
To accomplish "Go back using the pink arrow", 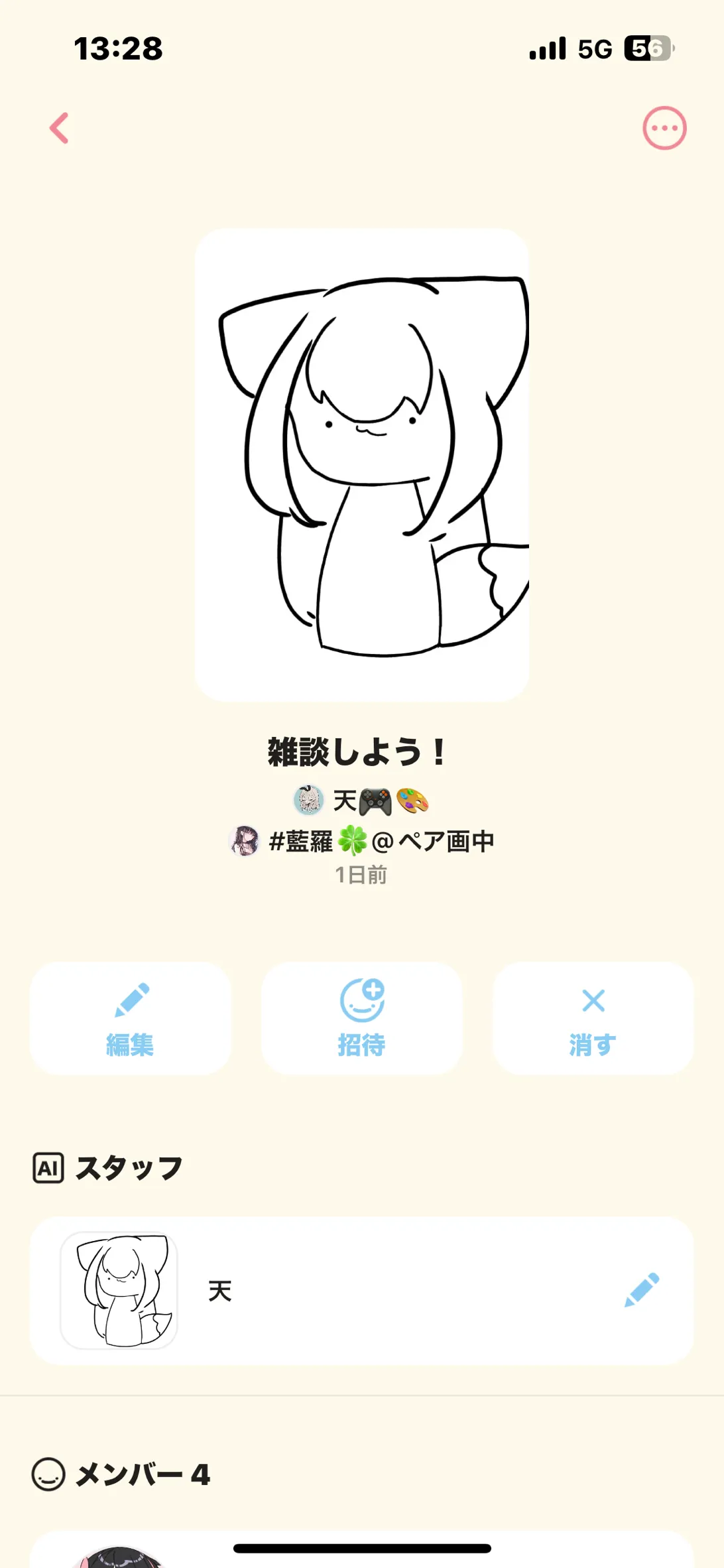I will click(60, 128).
